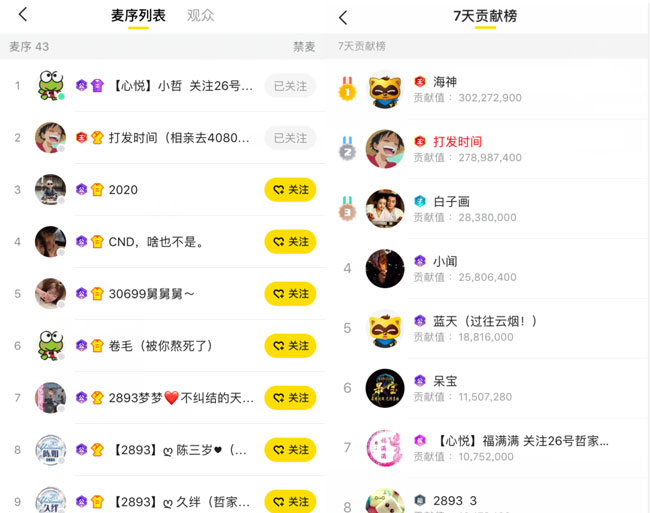Select the 麦序列表 tab
The width and height of the screenshot is (650, 513).
[138, 16]
